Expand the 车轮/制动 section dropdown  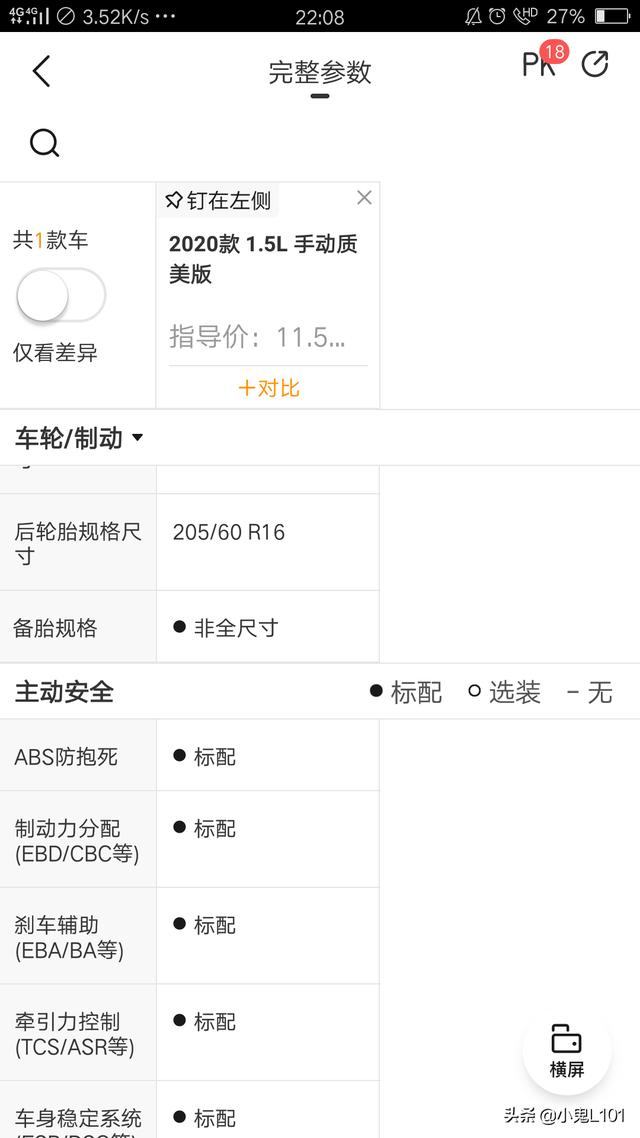(79, 438)
